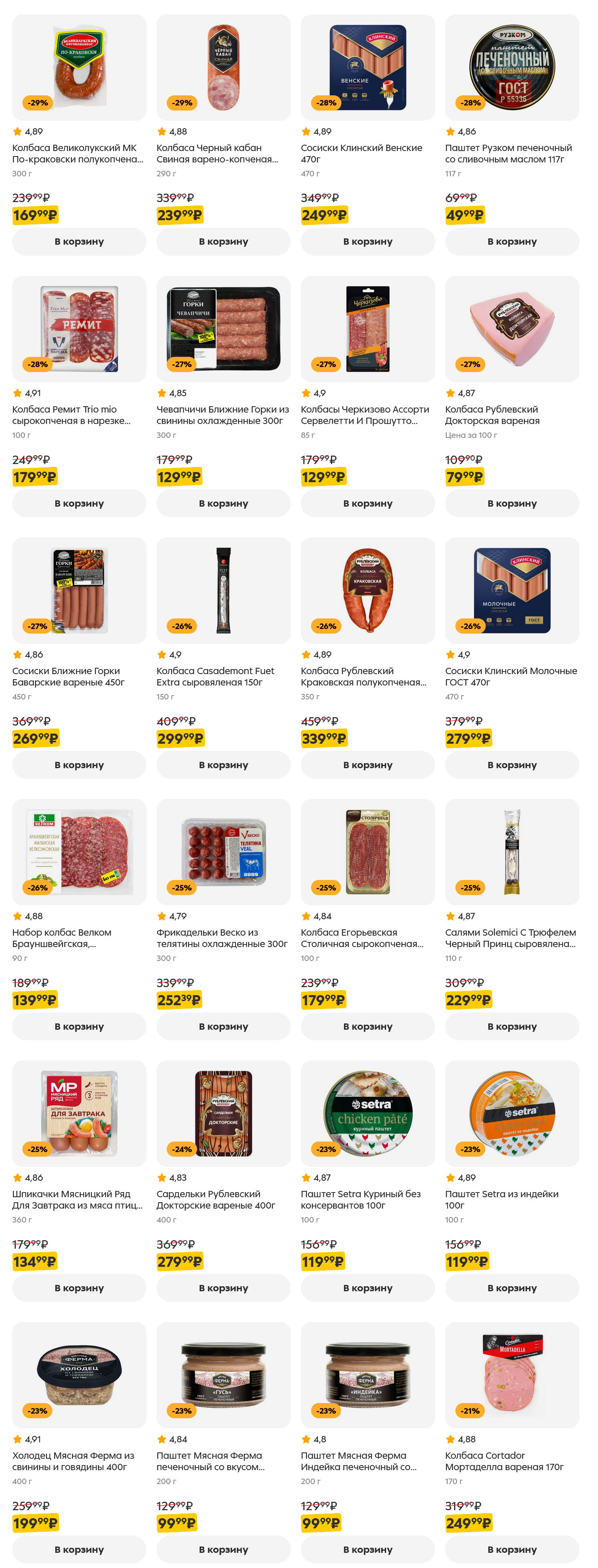Open Паштет Рузком печеночный product
Image resolution: width=598 pixels, height=1568 pixels.
pos(508,154)
